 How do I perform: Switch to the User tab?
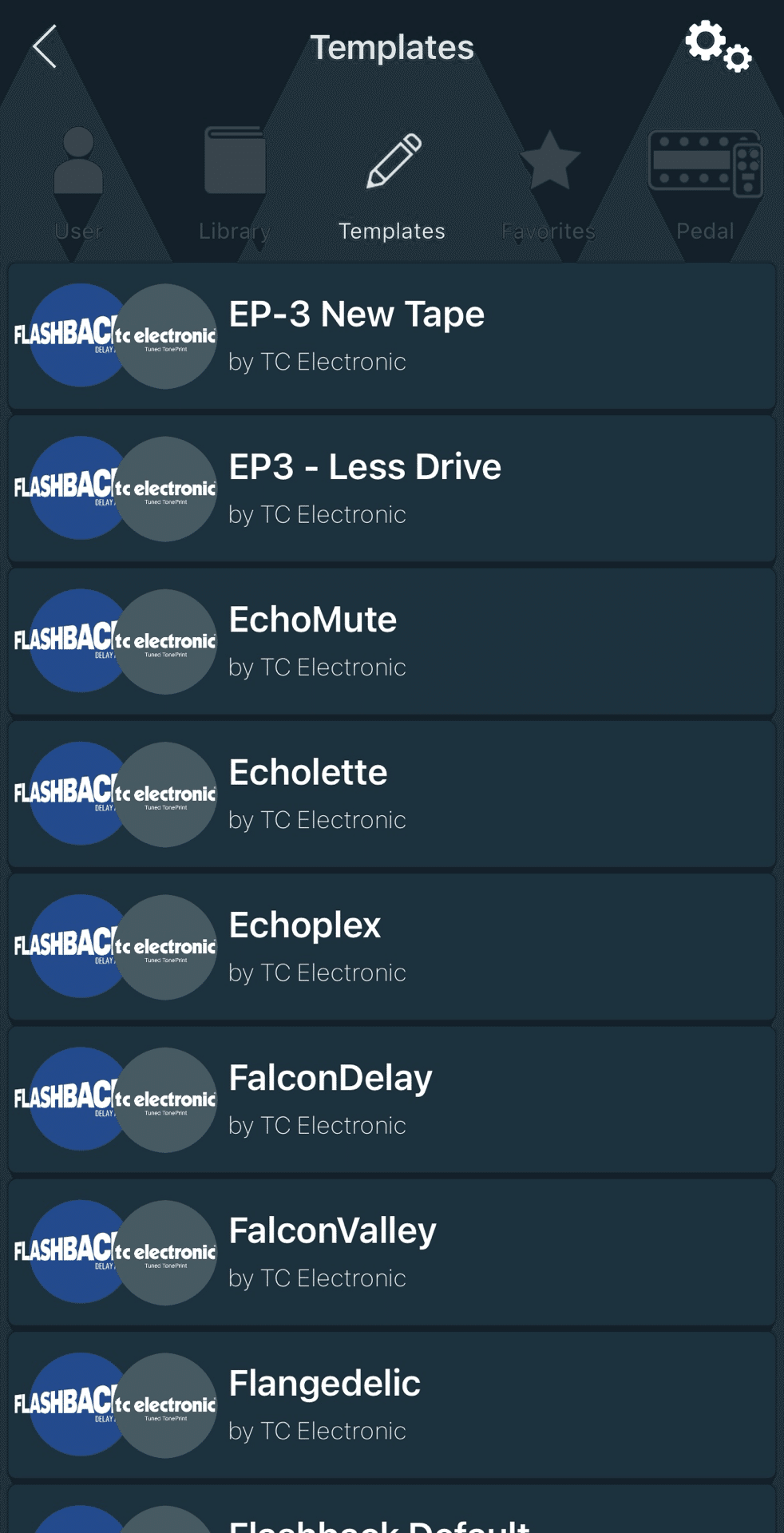click(x=78, y=184)
